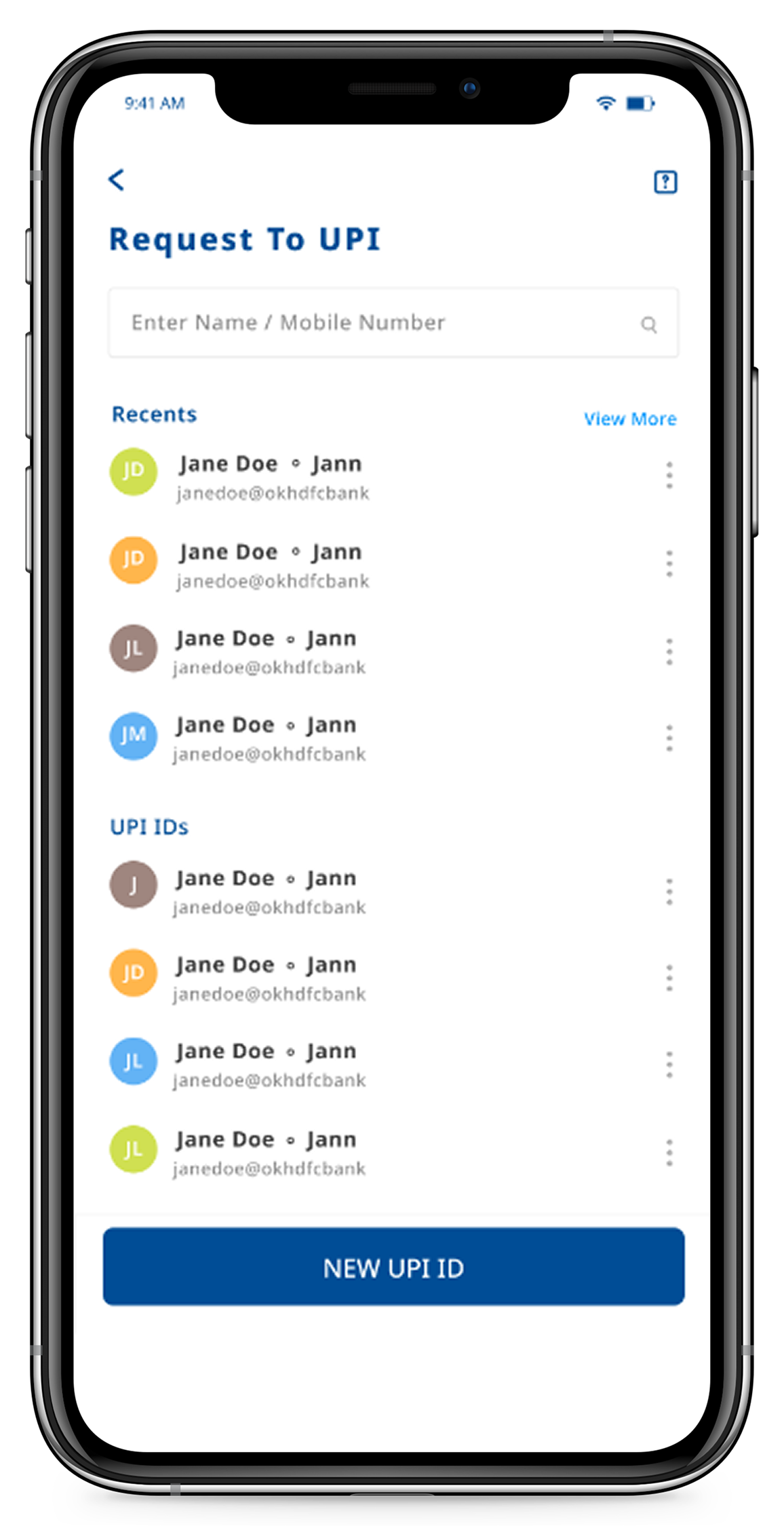
Task: Open options for the Recents JM contact
Action: [x=669, y=738]
